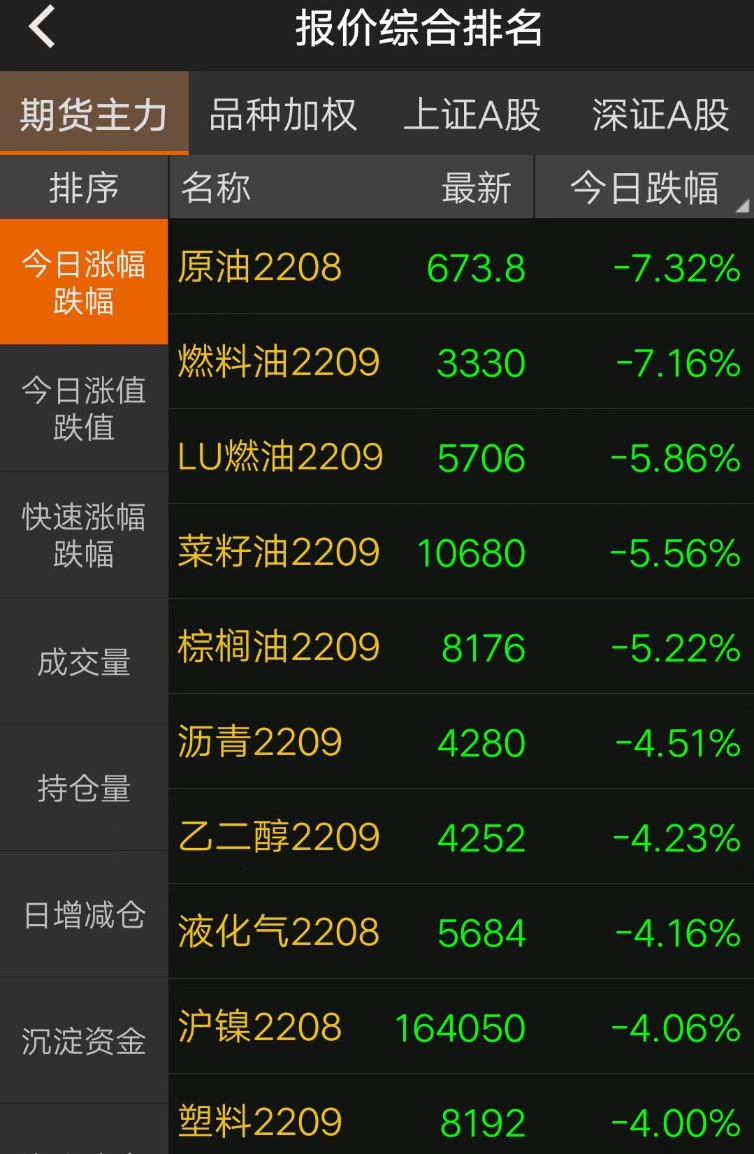Toggle the 今日跌幅 column sort

(644, 188)
